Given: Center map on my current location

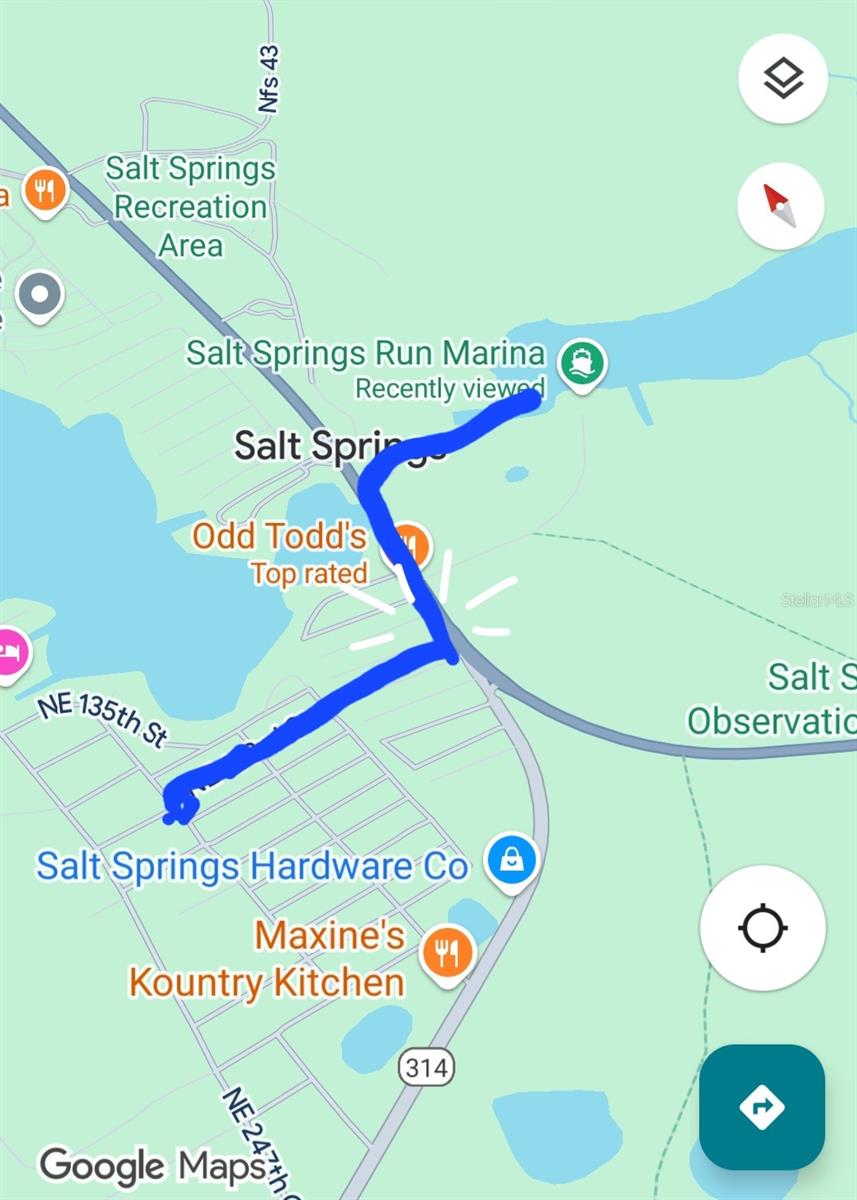Looking at the screenshot, I should 763,928.
